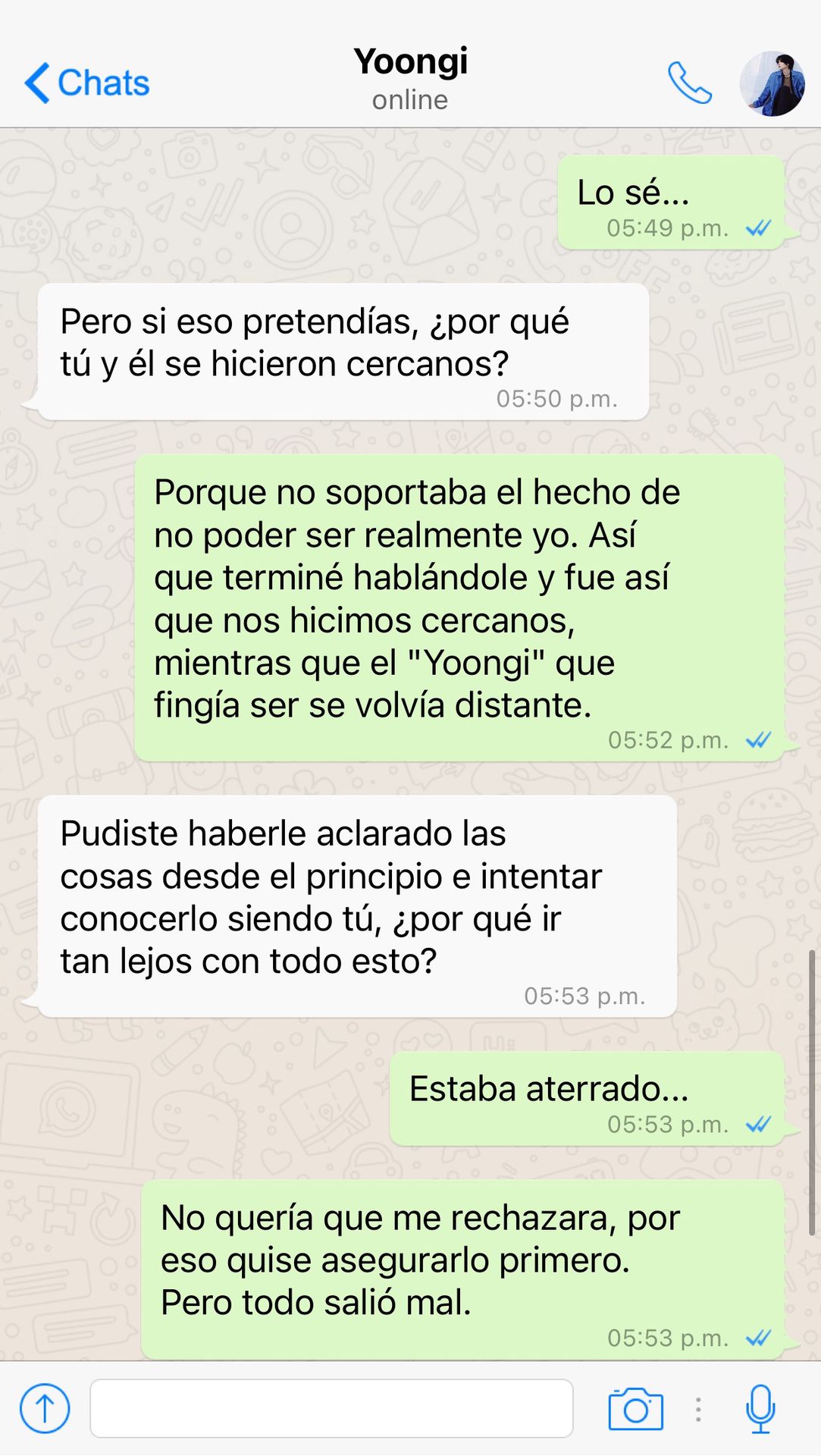Open Yoongi's profile picture

point(772,83)
